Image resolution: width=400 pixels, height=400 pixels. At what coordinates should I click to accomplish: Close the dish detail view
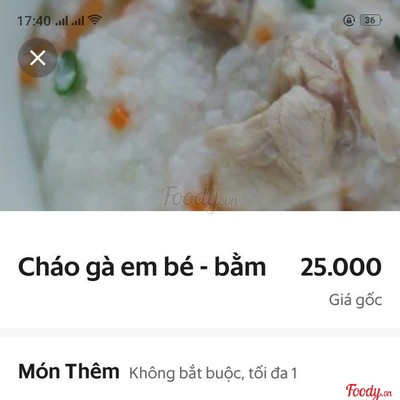click(x=38, y=58)
